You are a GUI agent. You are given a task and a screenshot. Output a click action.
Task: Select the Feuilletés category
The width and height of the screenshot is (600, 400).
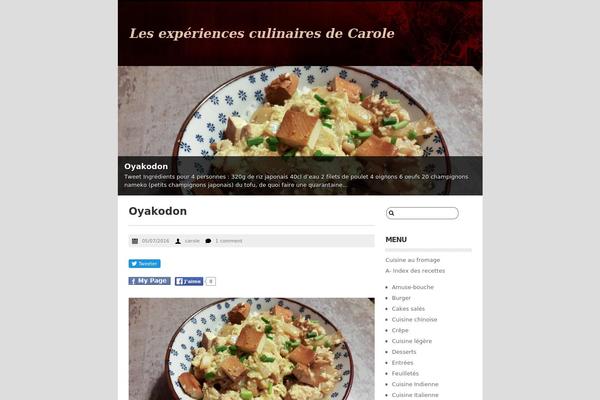[x=405, y=373]
